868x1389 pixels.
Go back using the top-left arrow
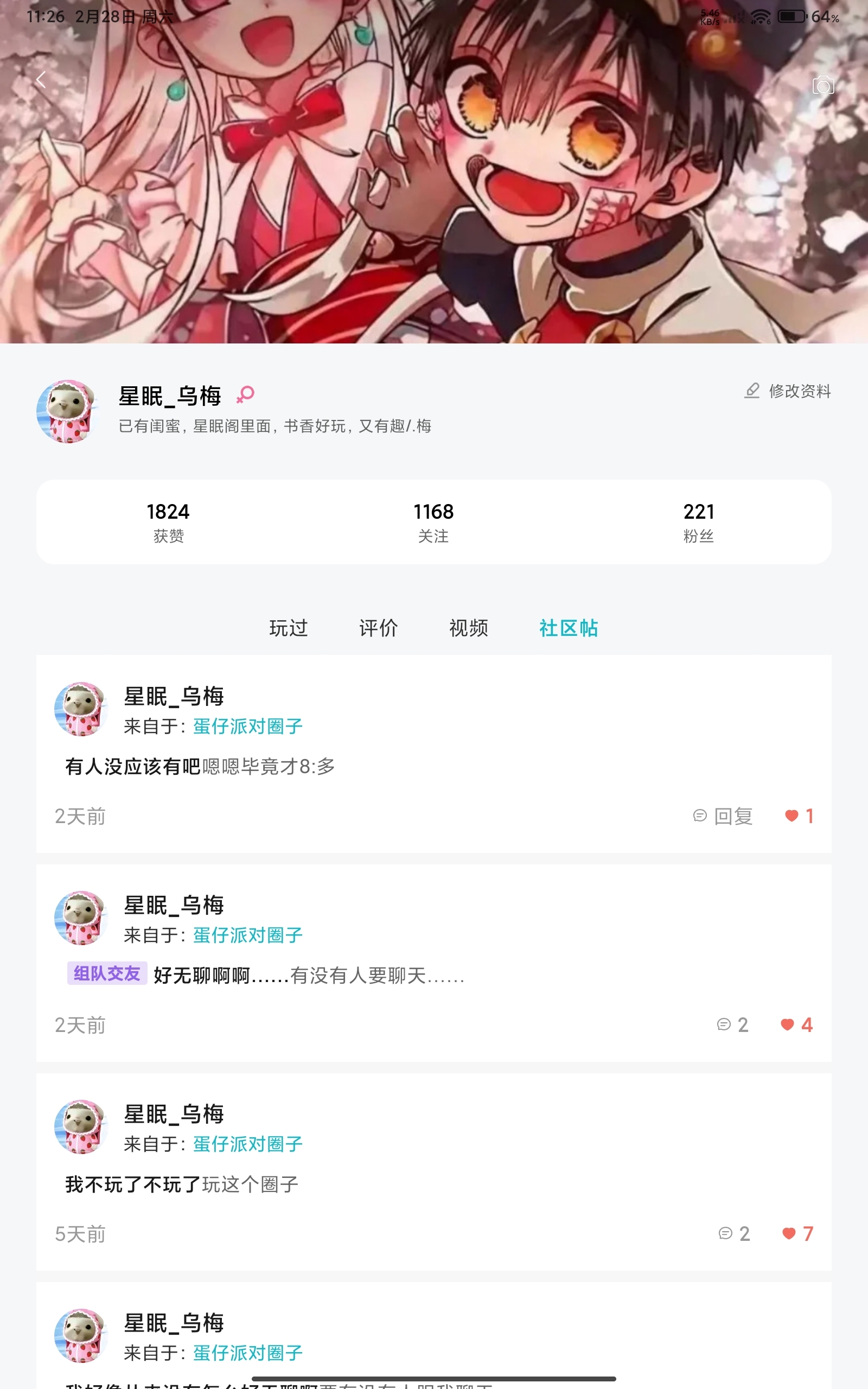41,80
